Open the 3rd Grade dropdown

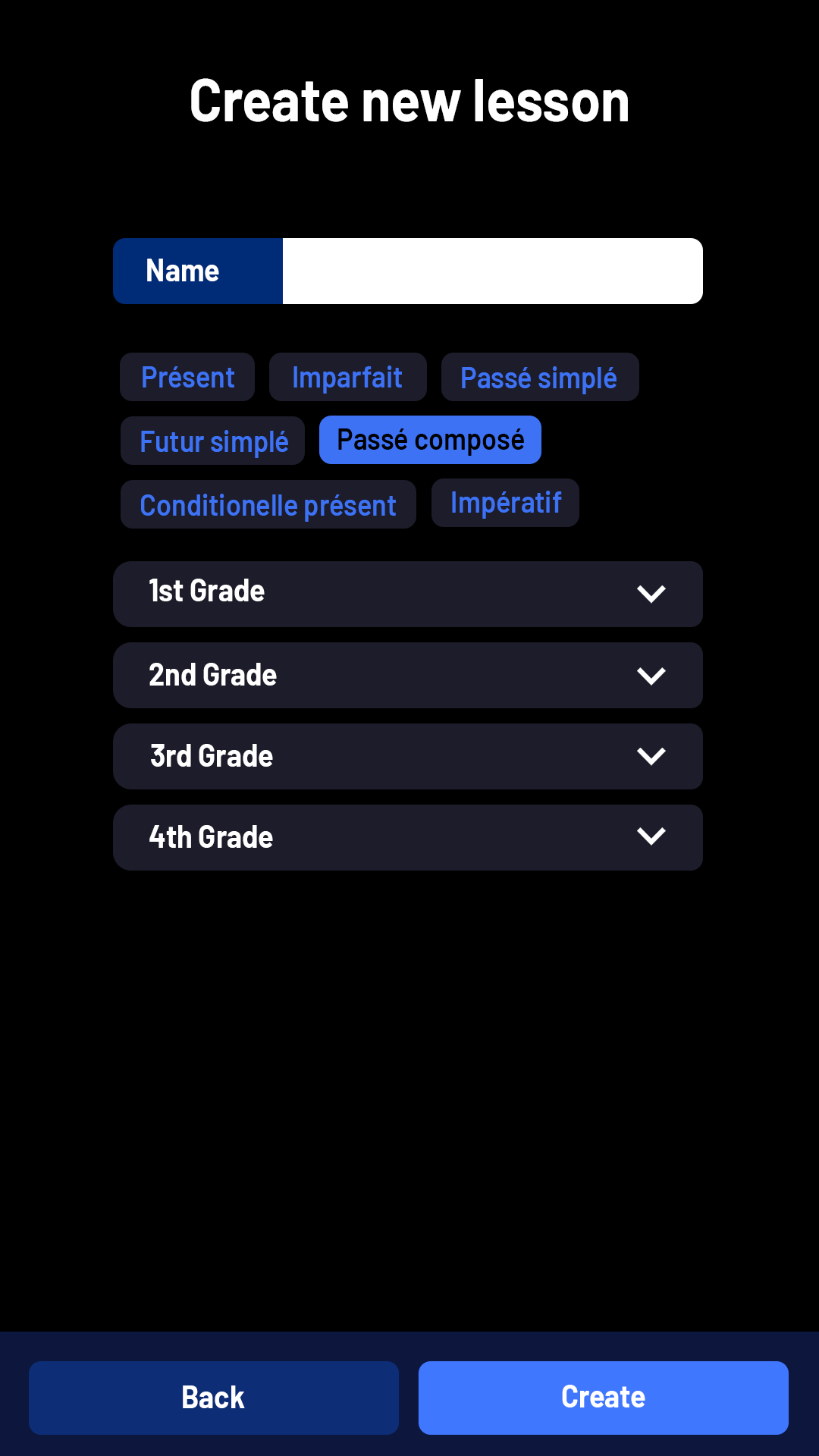pos(408,756)
